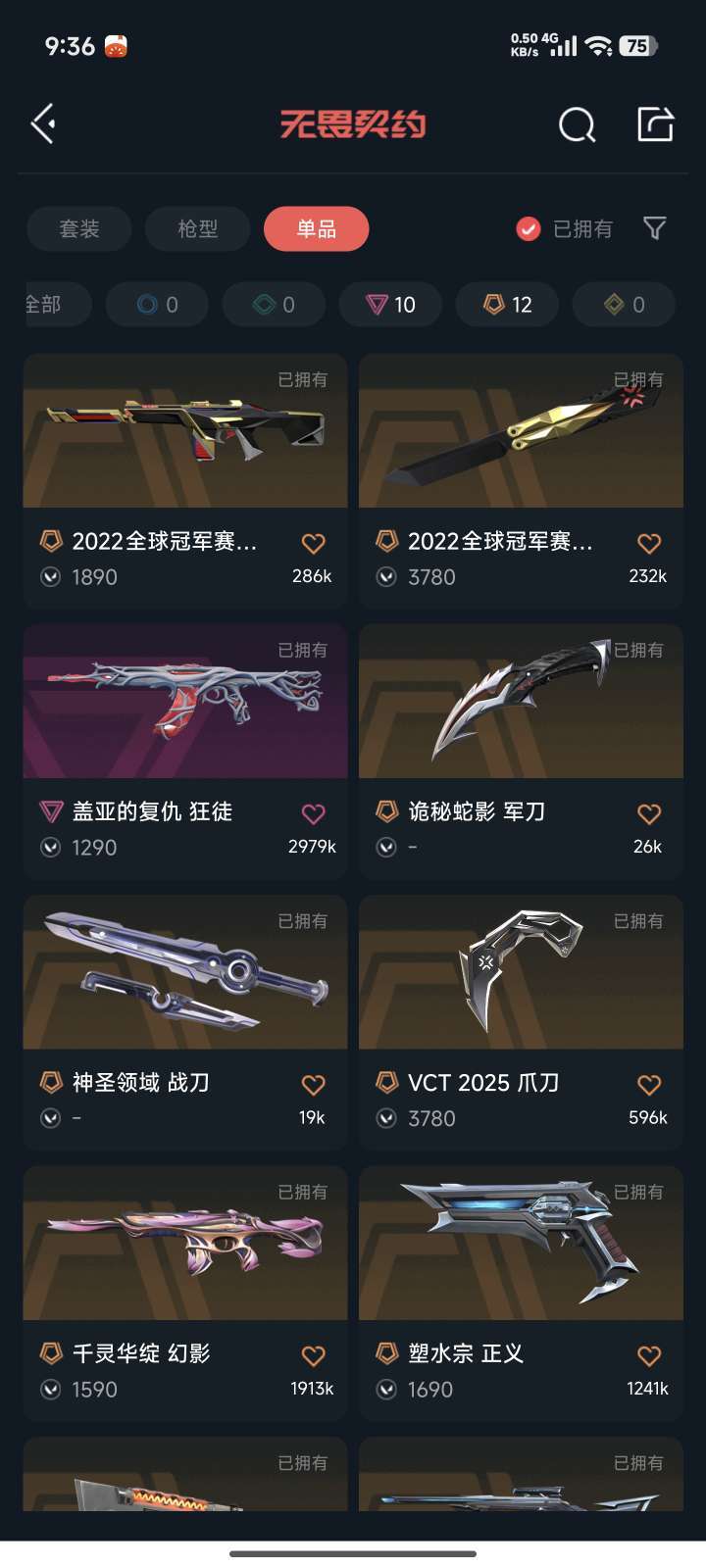Tap the share icon in the header
This screenshot has width=706, height=1568.
click(x=655, y=124)
